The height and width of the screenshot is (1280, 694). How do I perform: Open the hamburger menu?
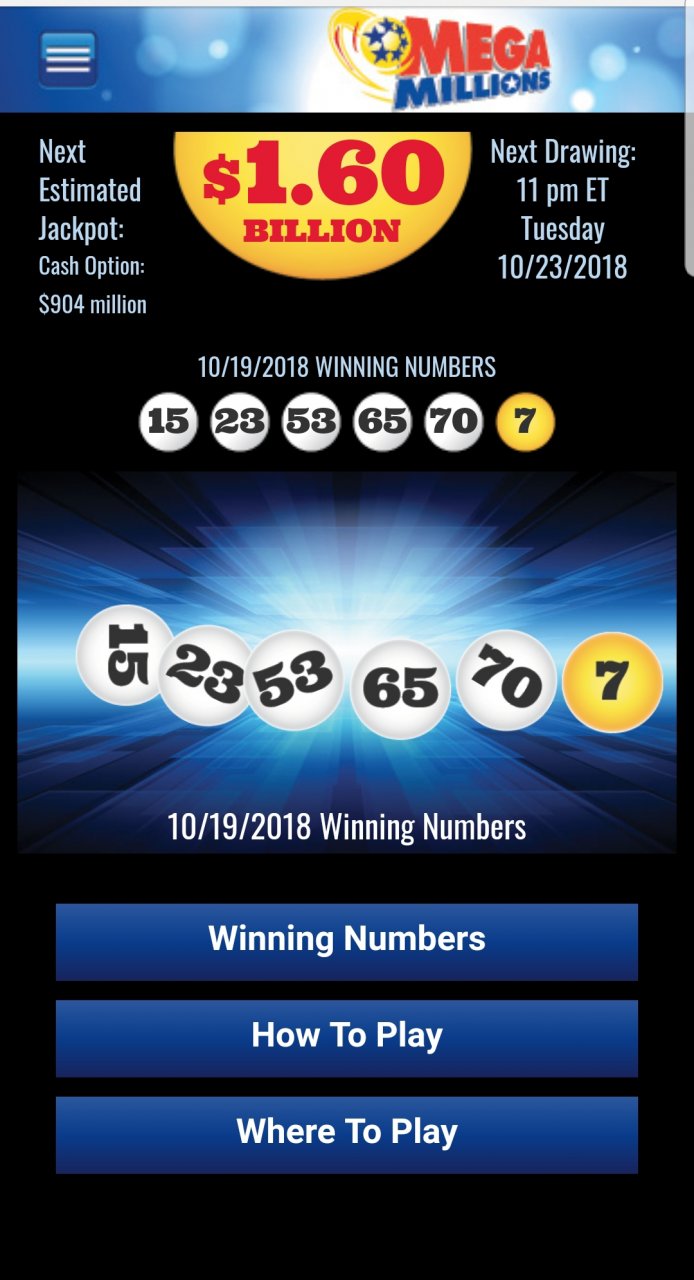point(68,59)
